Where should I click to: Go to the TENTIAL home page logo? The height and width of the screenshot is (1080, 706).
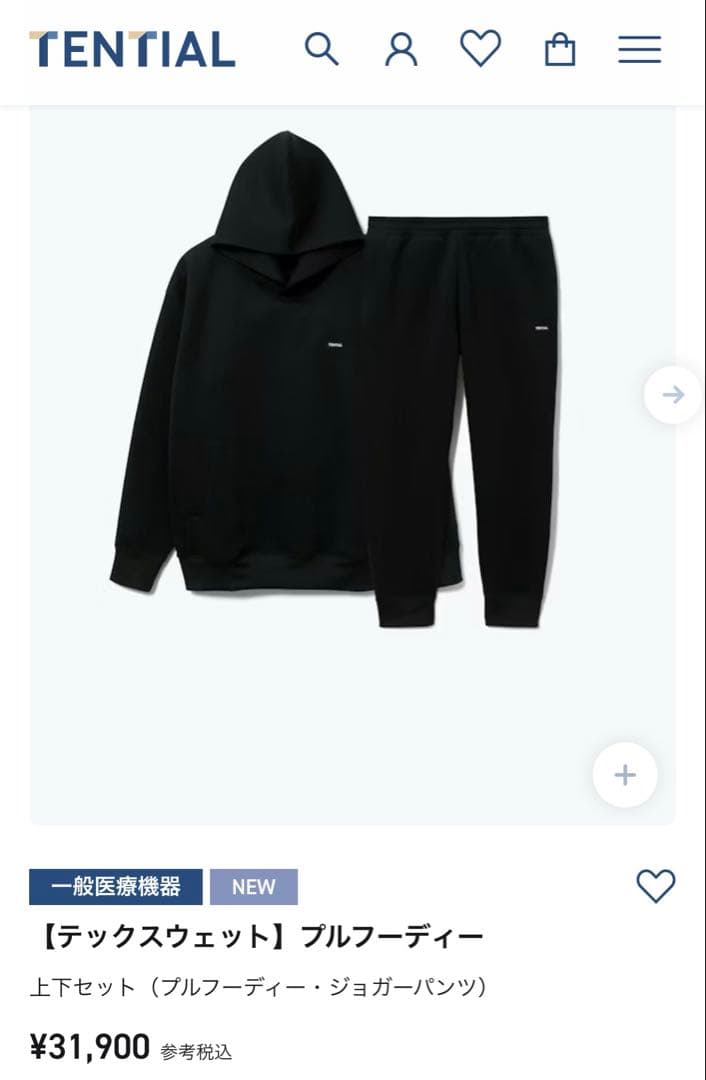[x=132, y=49]
